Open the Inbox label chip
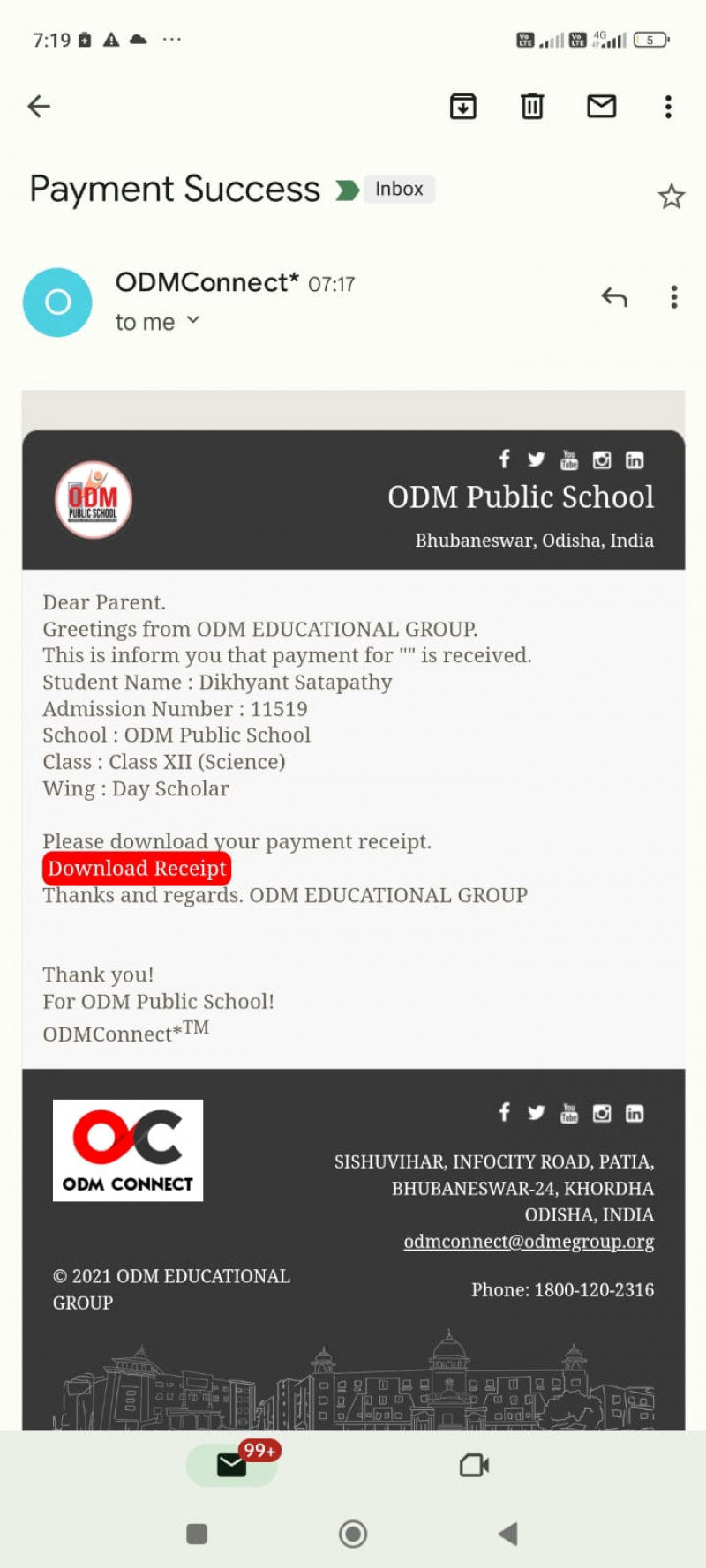Image resolution: width=706 pixels, height=1568 pixels. (399, 189)
